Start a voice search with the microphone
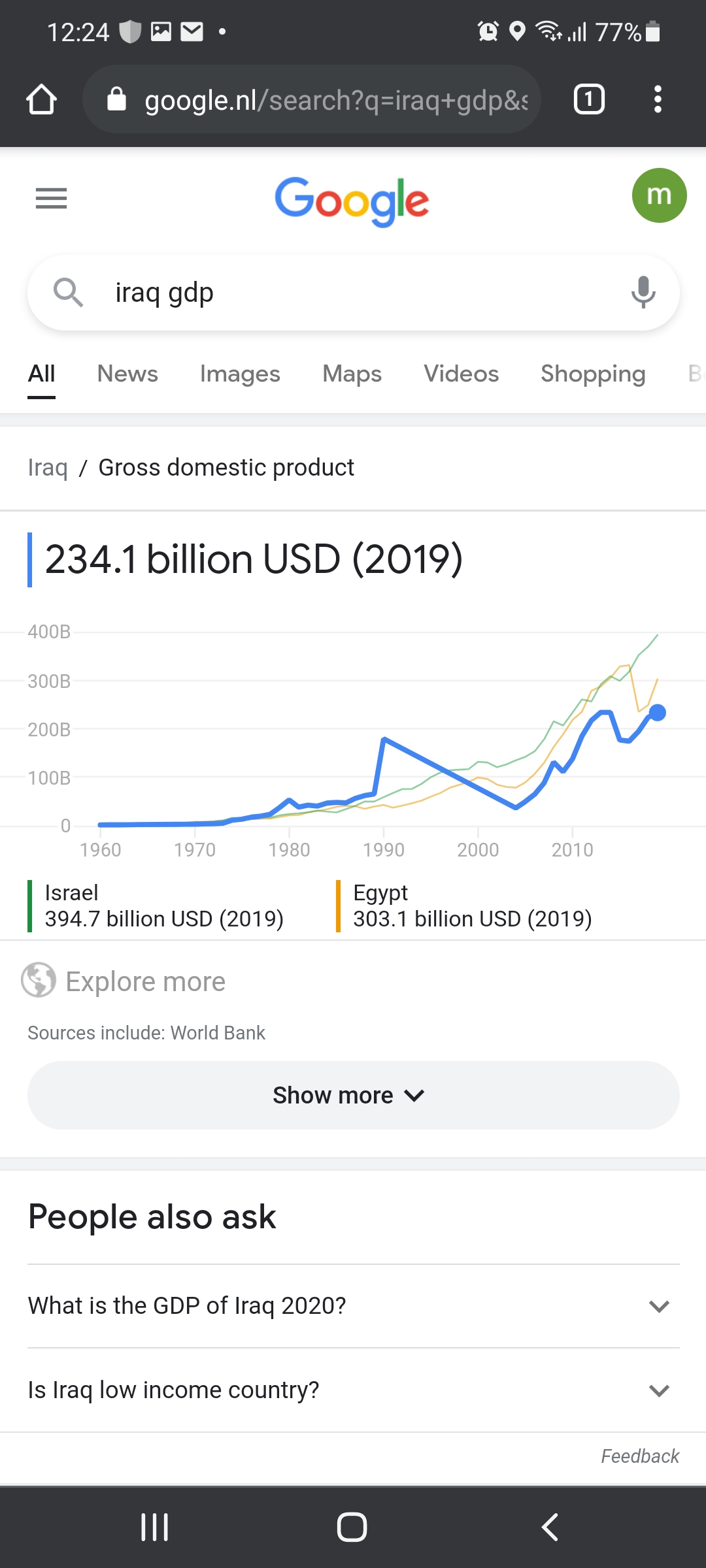Image resolution: width=706 pixels, height=1568 pixels. coord(643,292)
